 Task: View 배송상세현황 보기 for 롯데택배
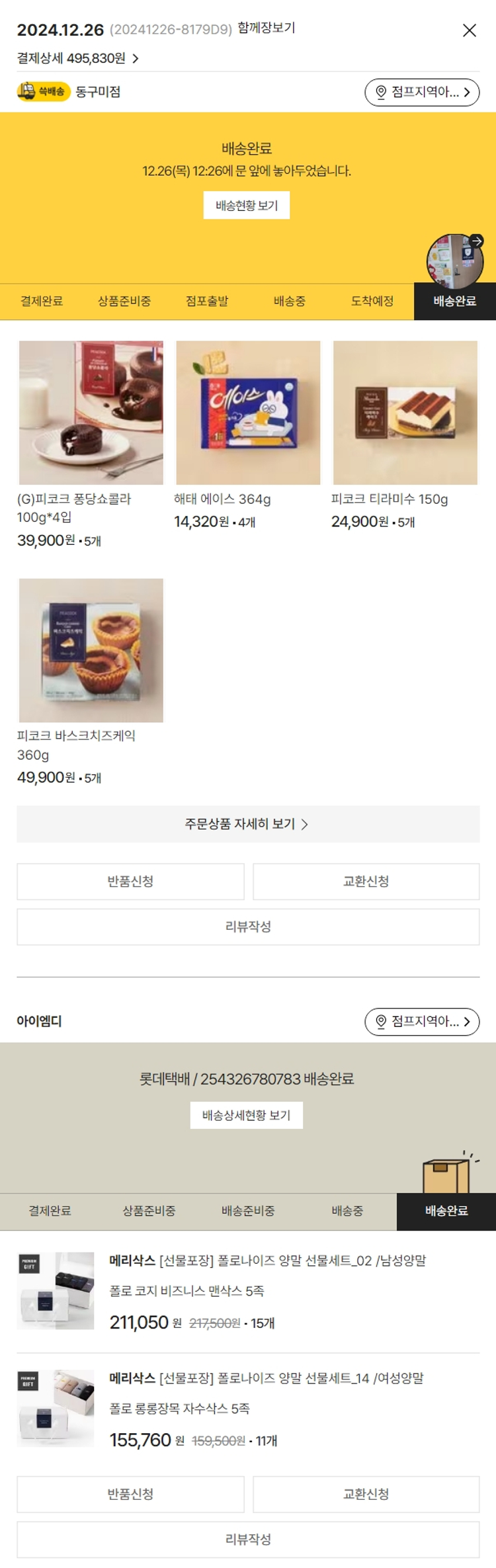tap(247, 1115)
